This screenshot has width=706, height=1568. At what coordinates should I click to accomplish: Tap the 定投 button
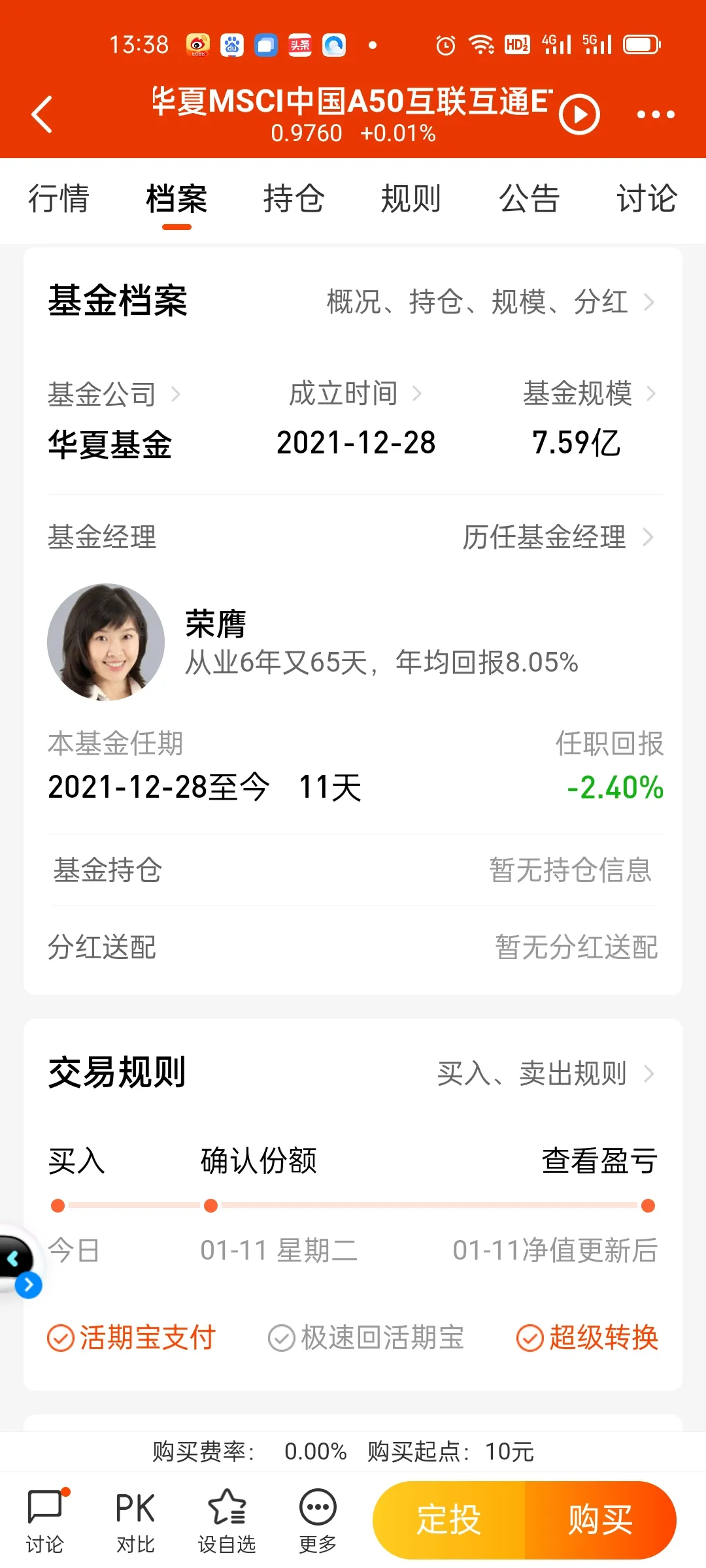[449, 1520]
